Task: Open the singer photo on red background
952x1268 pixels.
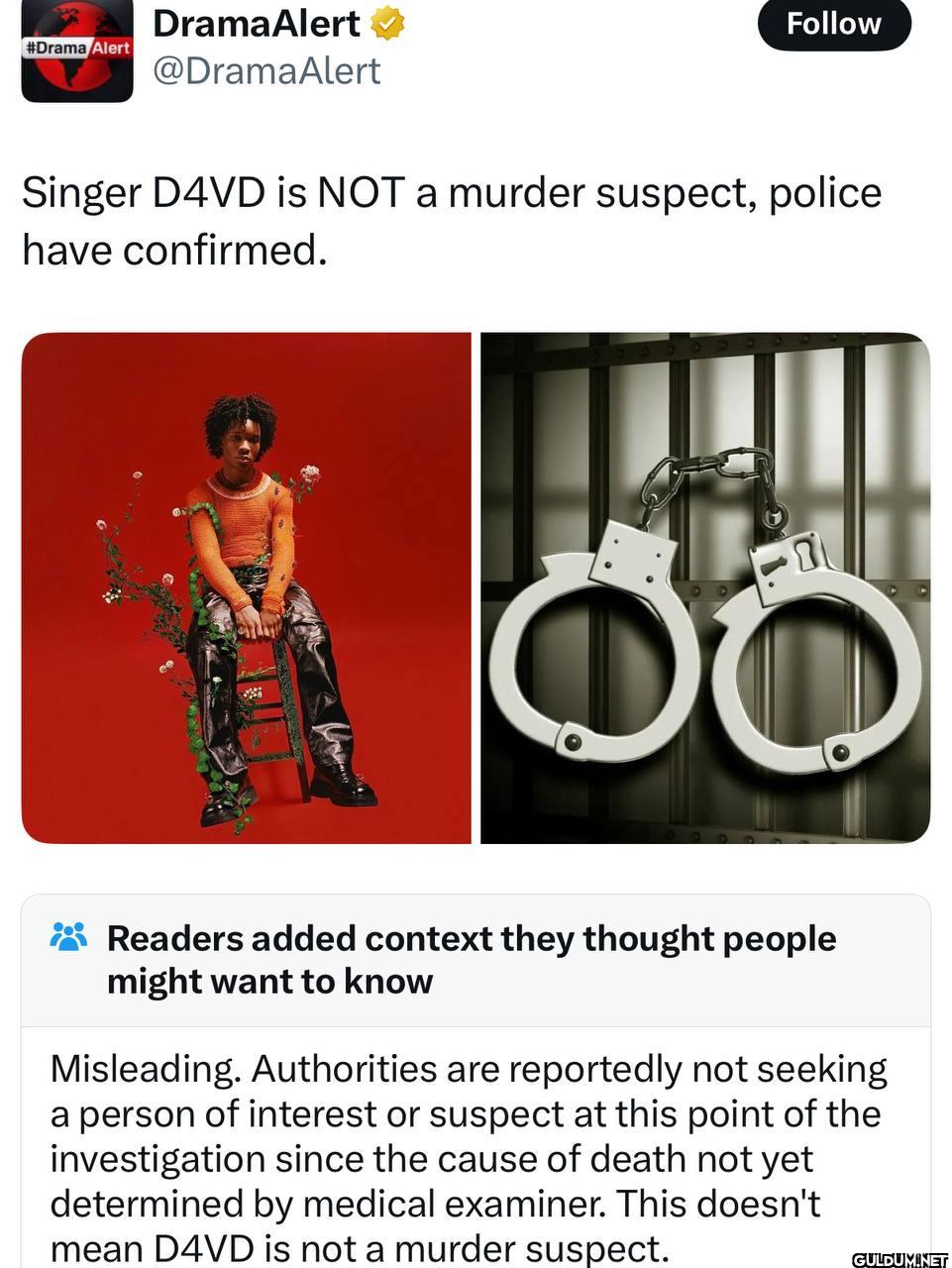Action: 247,588
